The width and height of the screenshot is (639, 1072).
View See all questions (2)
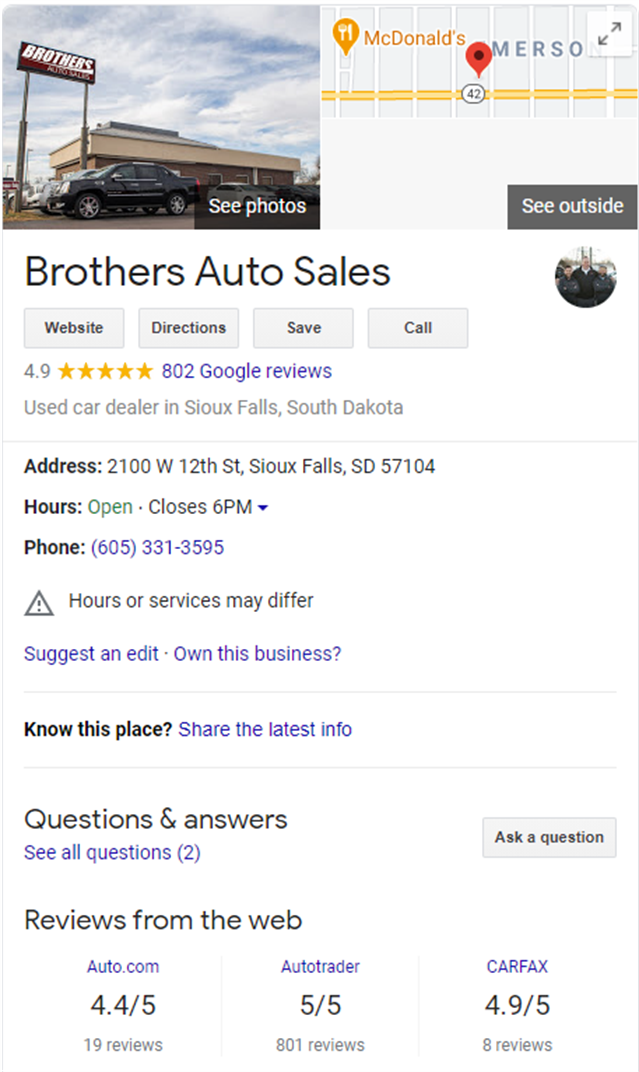tap(112, 852)
